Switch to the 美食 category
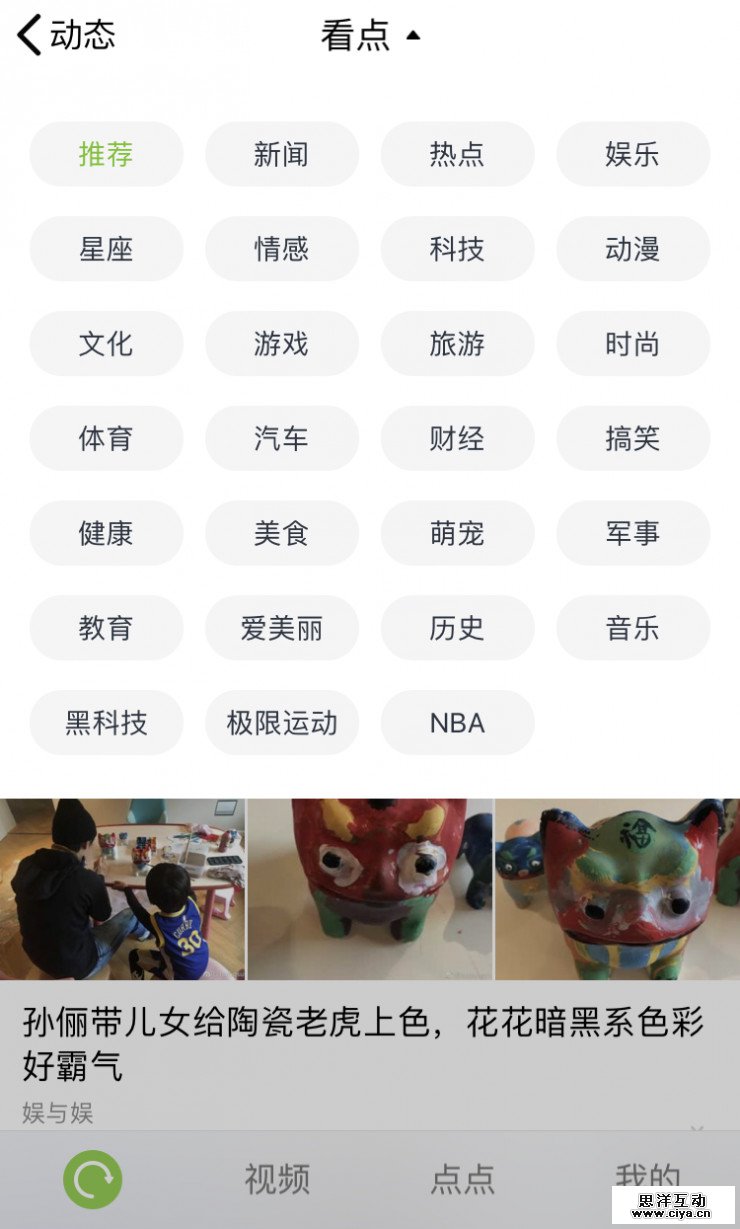740x1229 pixels. click(281, 533)
